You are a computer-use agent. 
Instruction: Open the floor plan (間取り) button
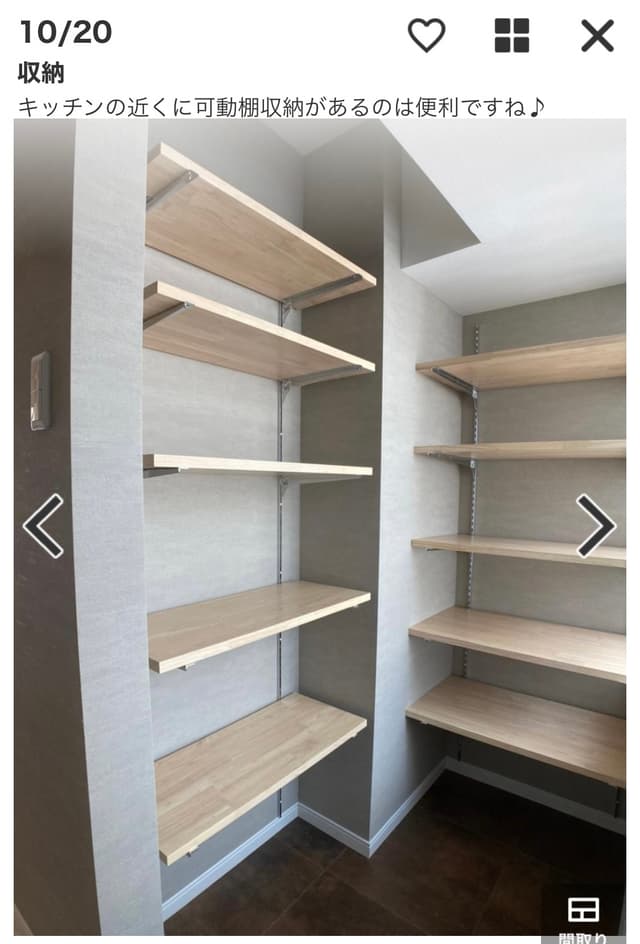(x=582, y=918)
